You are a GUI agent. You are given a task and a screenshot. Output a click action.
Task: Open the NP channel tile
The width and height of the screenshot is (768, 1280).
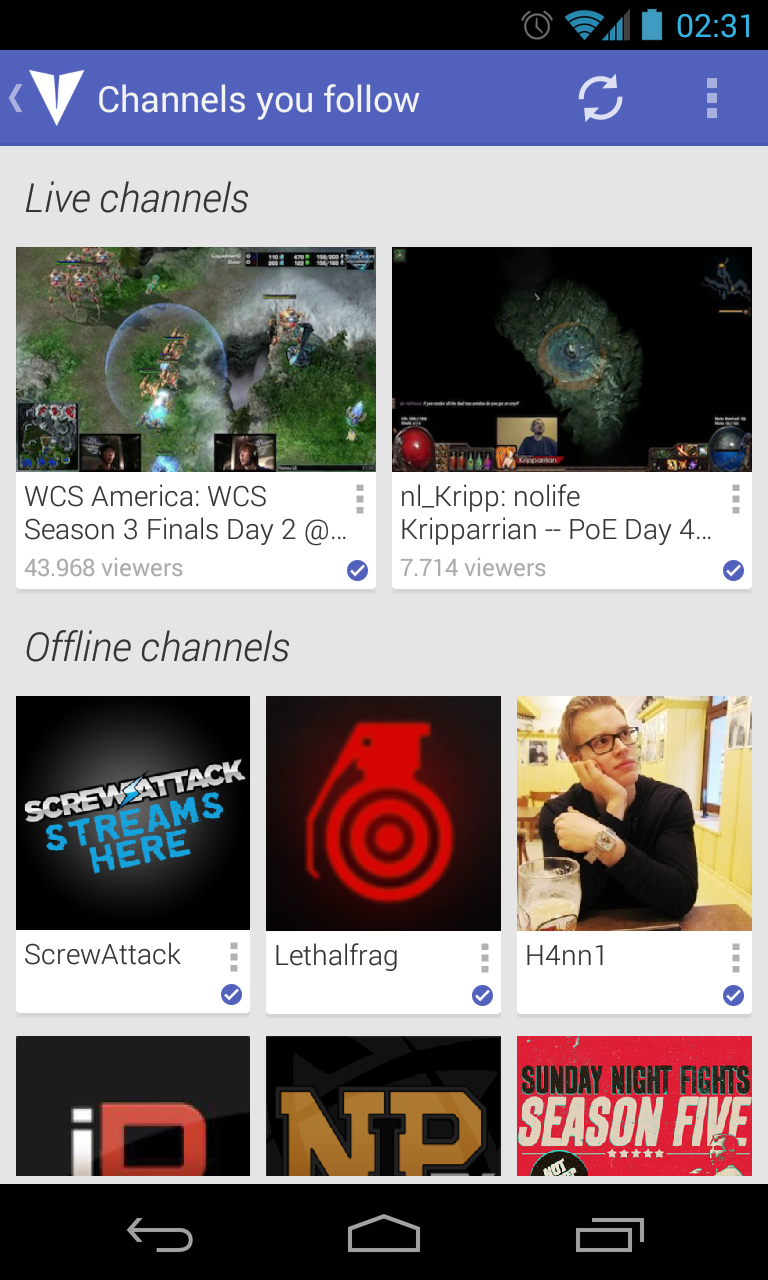point(383,1105)
